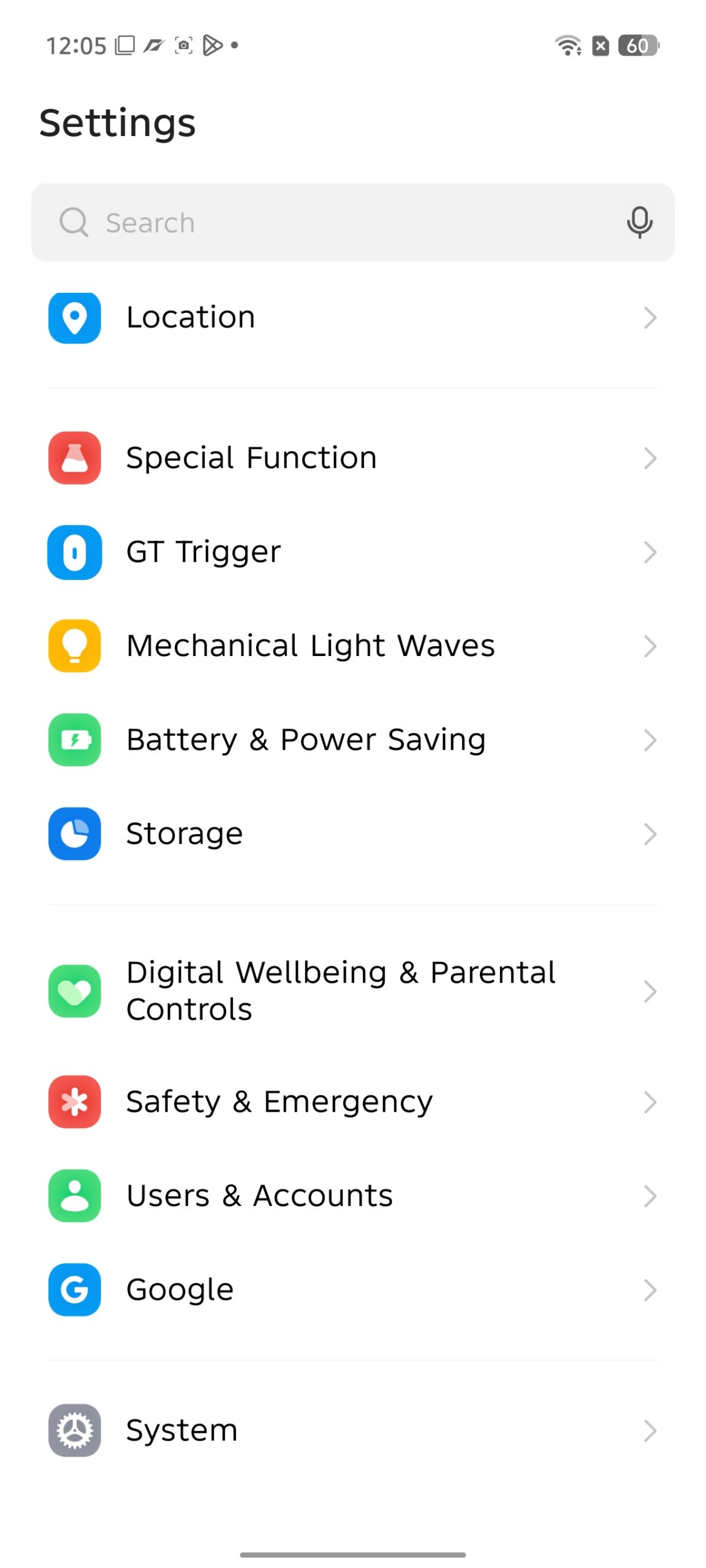
Task: Go to Special Function
Action: point(352,458)
